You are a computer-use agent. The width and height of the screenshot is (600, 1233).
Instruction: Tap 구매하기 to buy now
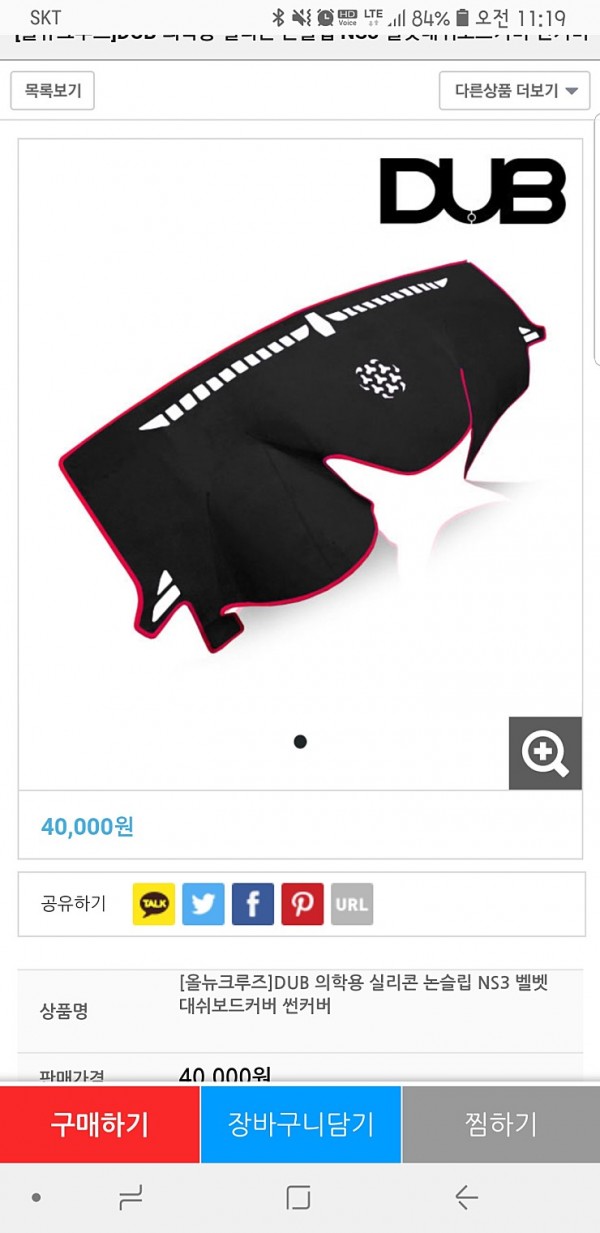pyautogui.click(x=100, y=1124)
